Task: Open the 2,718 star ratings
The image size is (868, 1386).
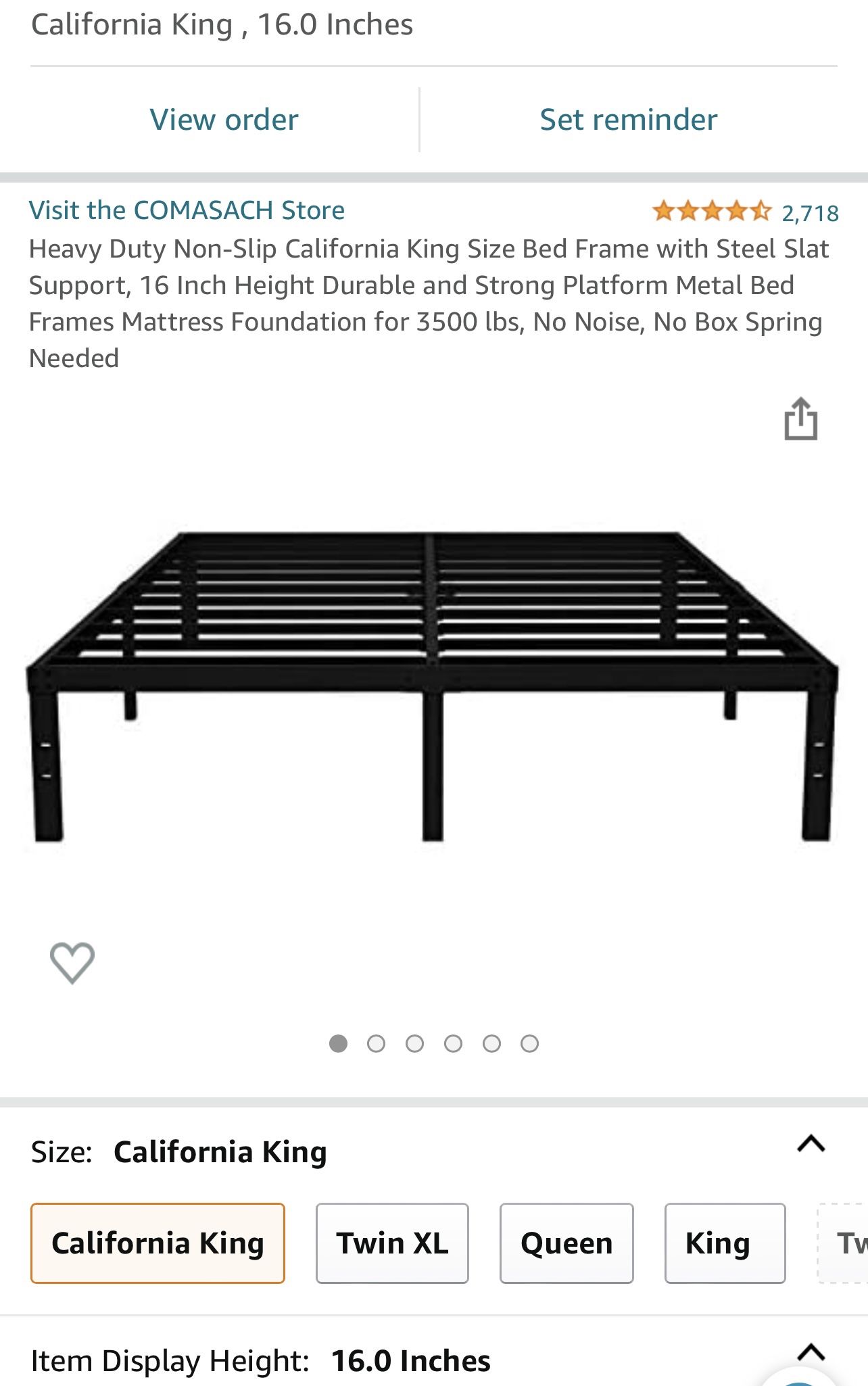Action: [745, 212]
